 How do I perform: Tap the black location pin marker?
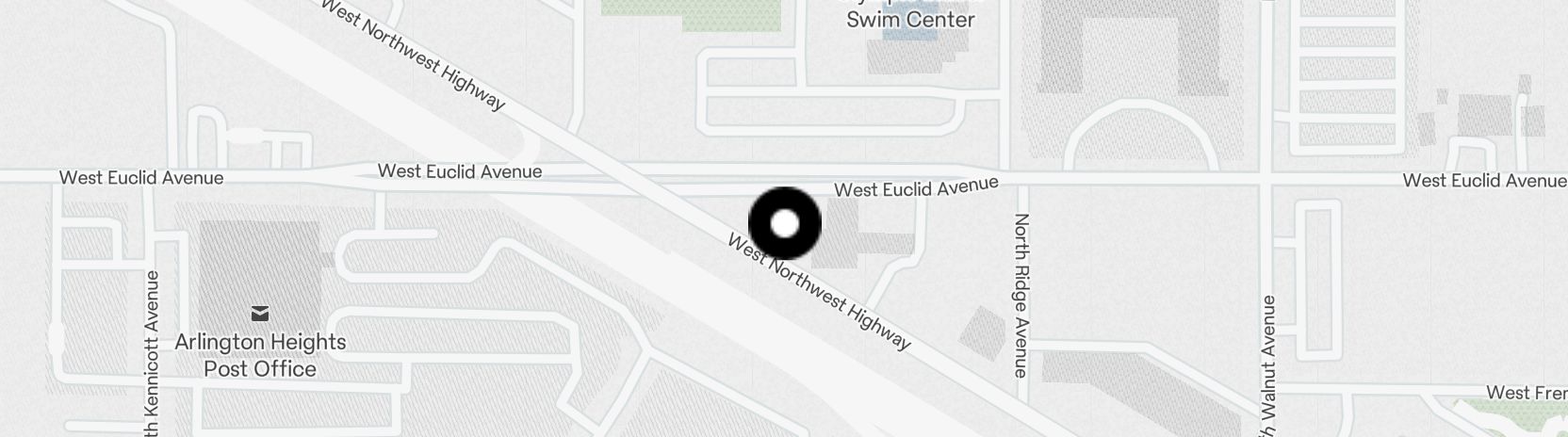point(784,223)
